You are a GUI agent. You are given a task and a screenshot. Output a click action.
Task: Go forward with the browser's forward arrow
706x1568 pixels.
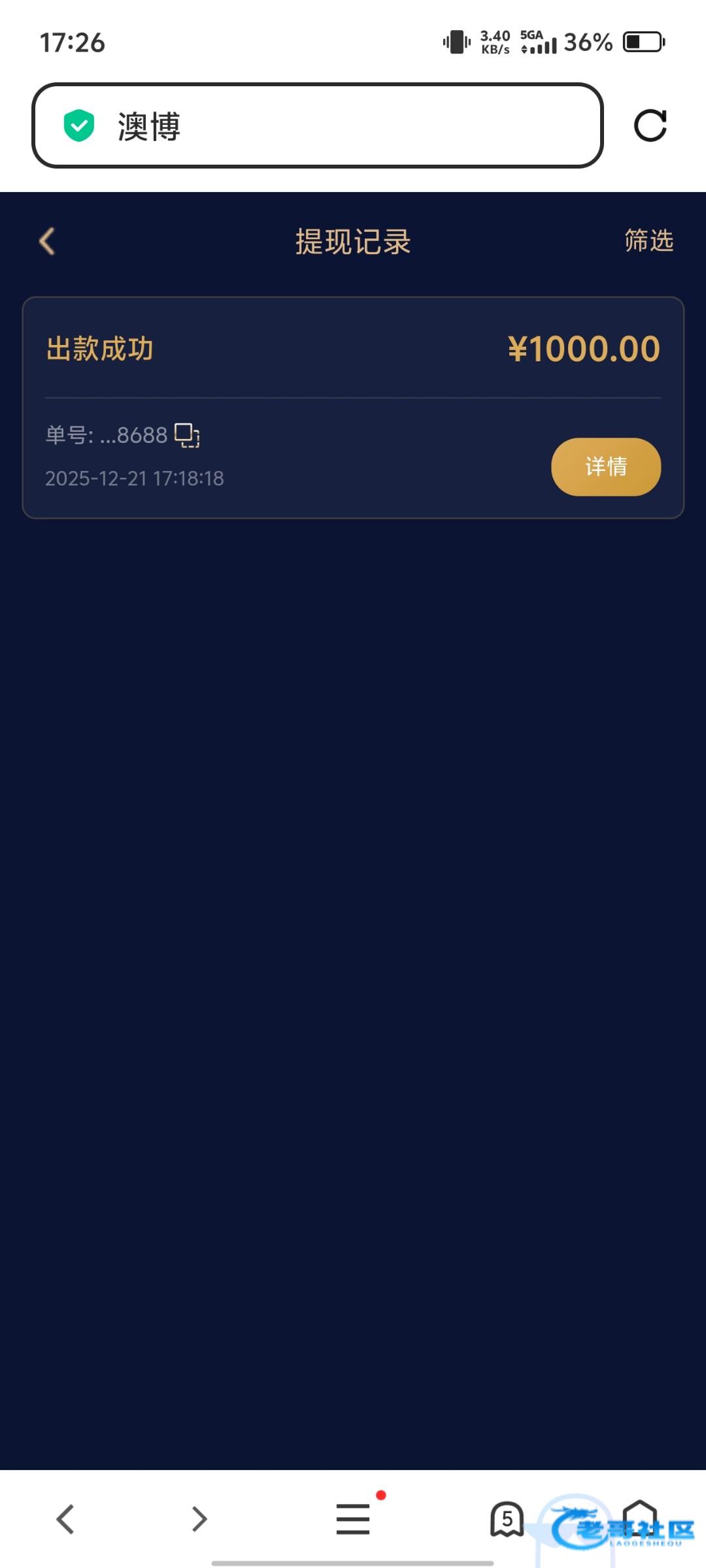click(199, 1518)
